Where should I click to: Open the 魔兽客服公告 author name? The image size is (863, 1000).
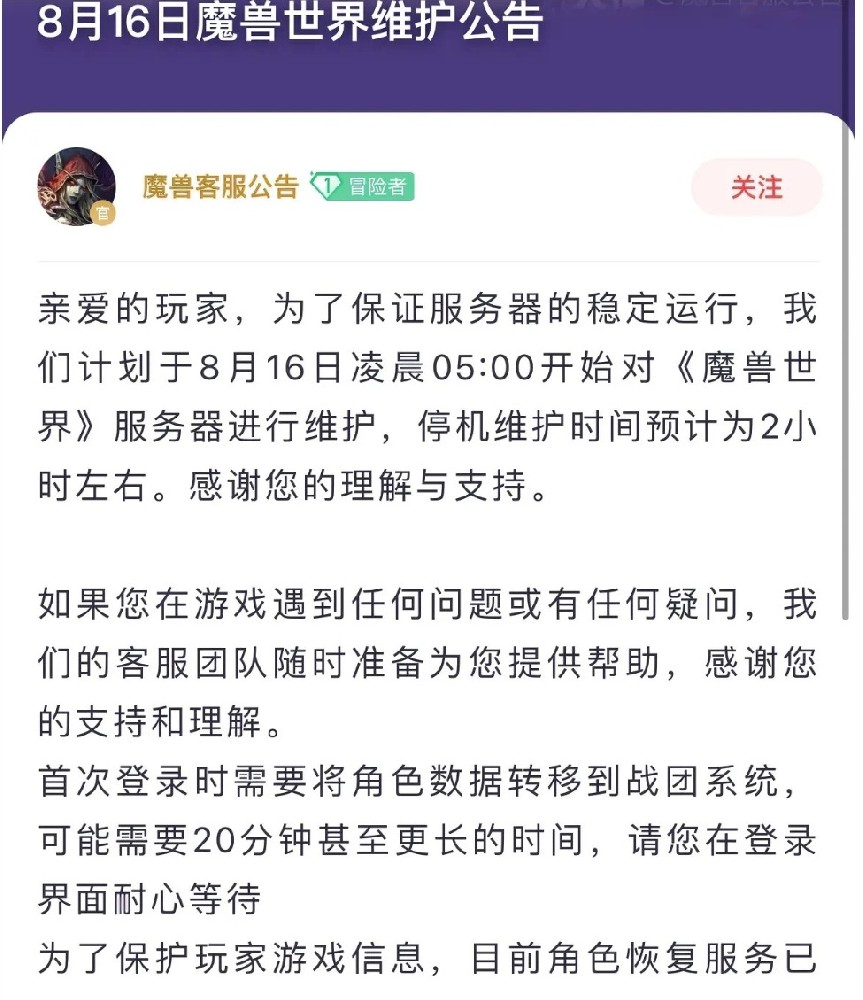(220, 187)
